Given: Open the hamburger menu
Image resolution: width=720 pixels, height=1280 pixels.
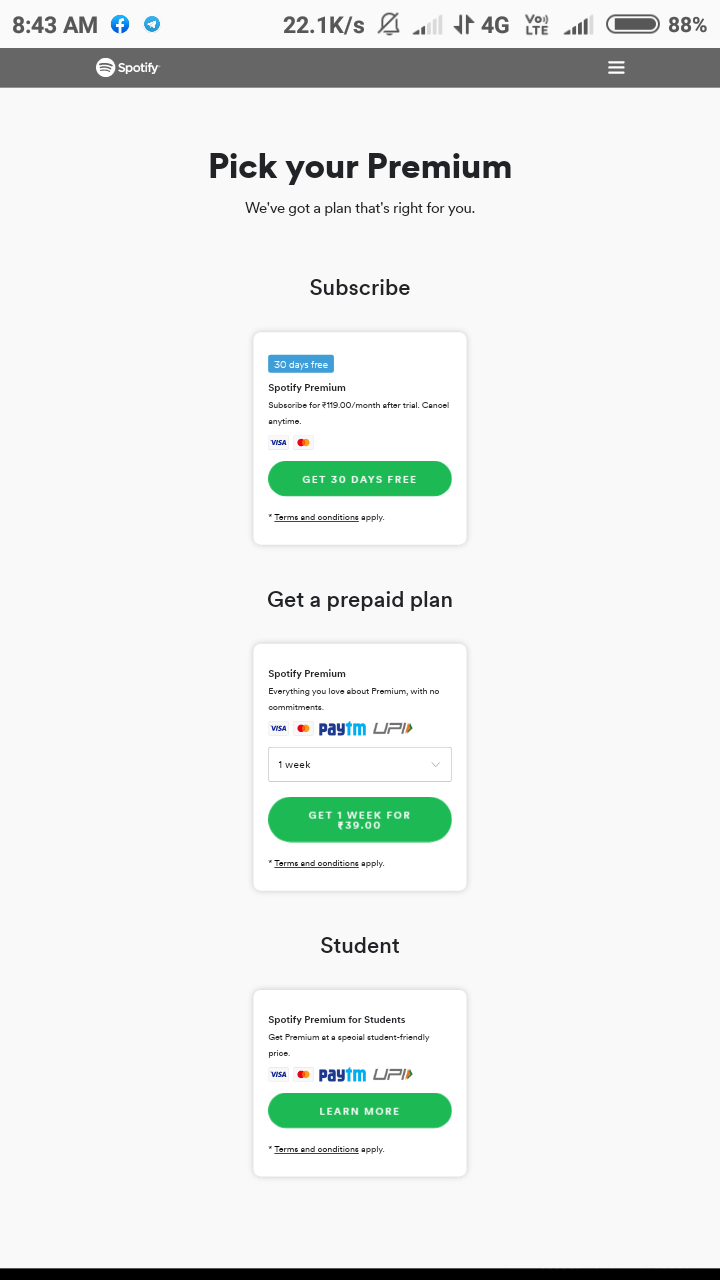Looking at the screenshot, I should tap(616, 67).
